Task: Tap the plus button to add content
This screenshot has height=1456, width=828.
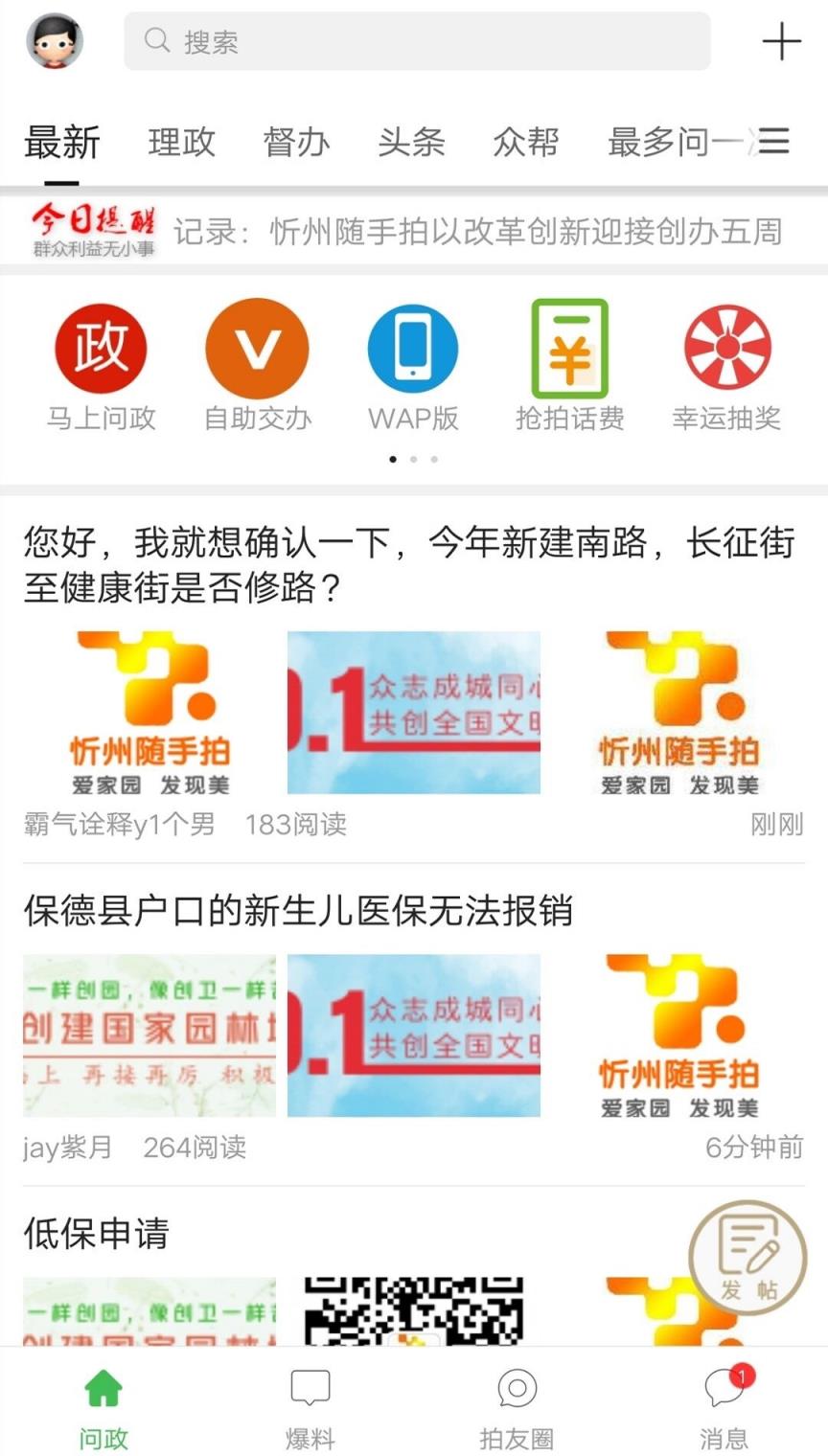Action: (x=783, y=41)
